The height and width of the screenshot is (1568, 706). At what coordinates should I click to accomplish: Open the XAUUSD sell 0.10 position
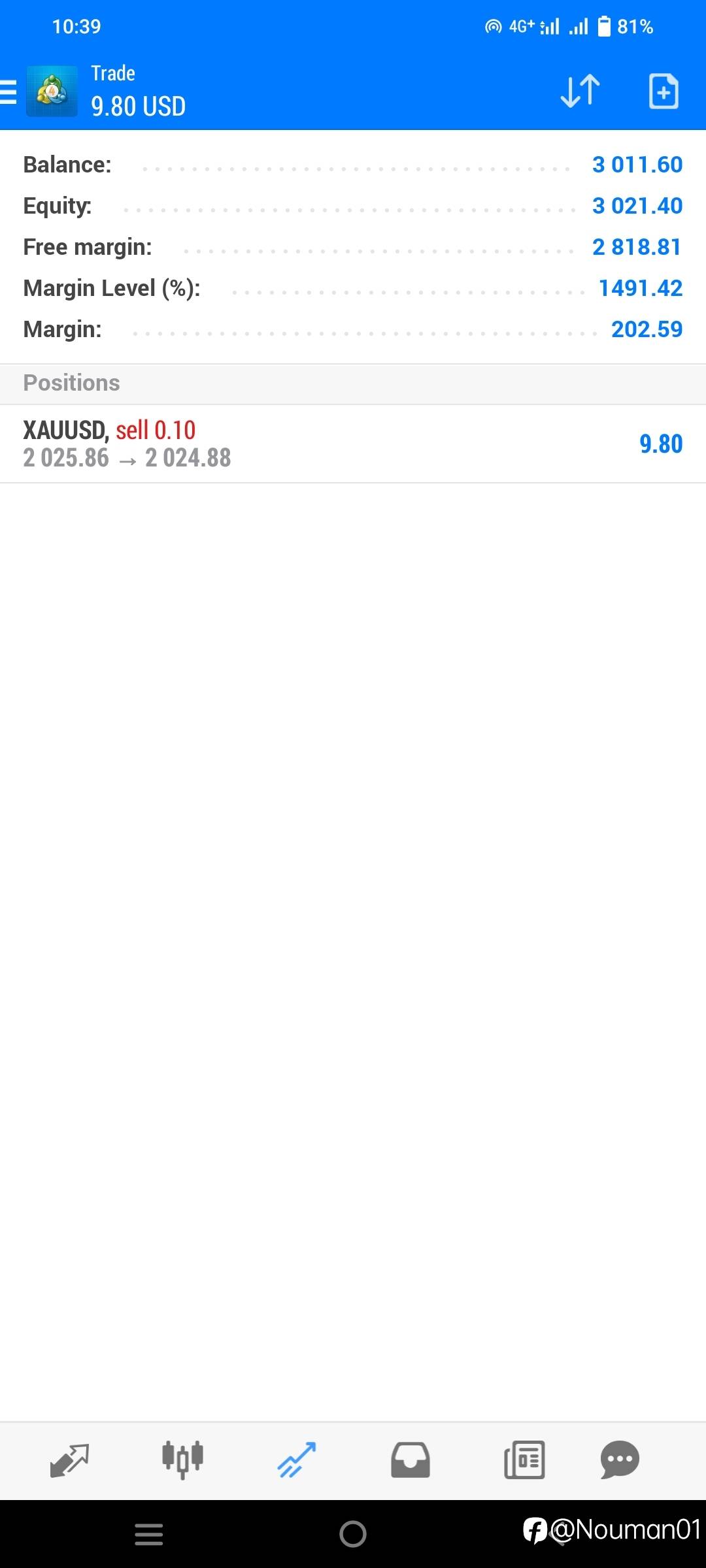353,444
